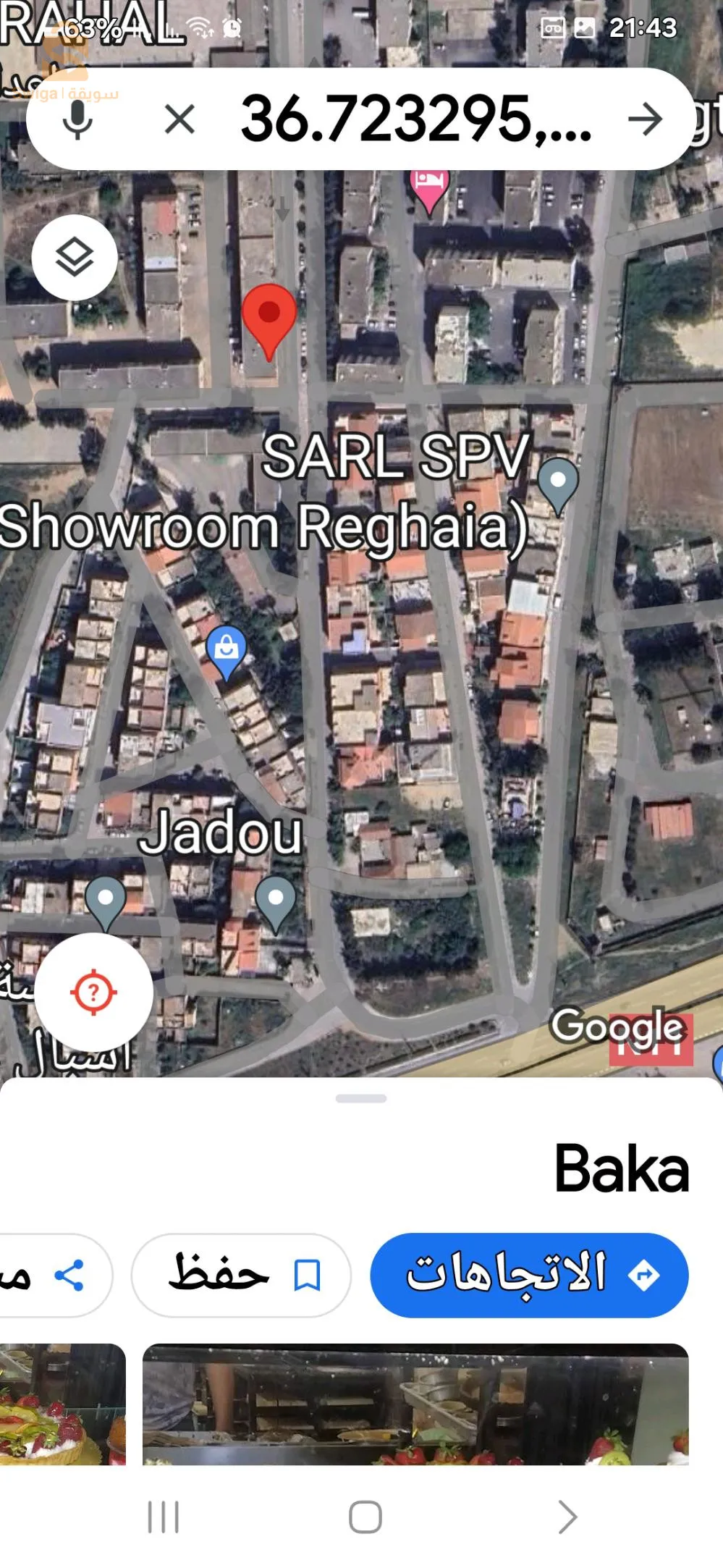This screenshot has height=1568, width=723.
Task: Save this place with حفظ
Action: (x=241, y=1275)
